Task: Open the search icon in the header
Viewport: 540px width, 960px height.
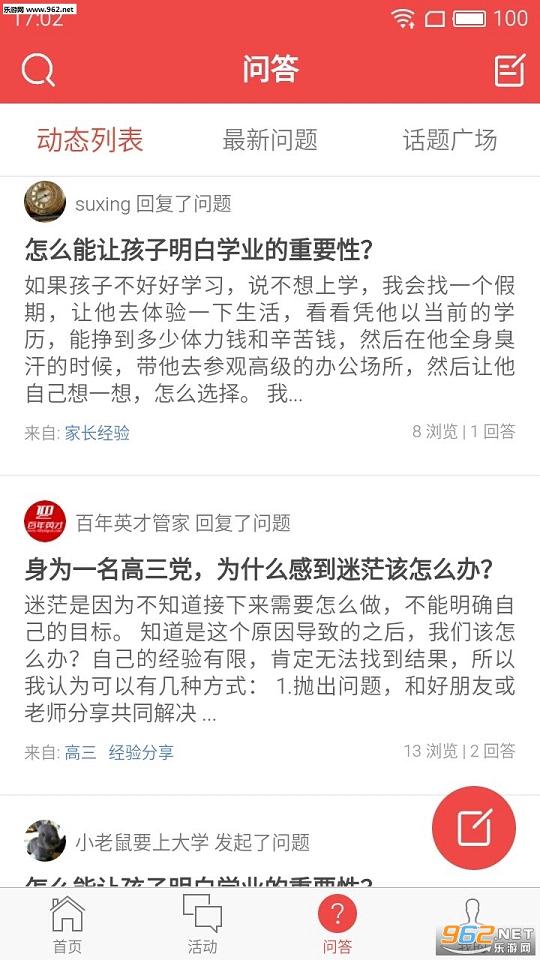Action: (38, 70)
